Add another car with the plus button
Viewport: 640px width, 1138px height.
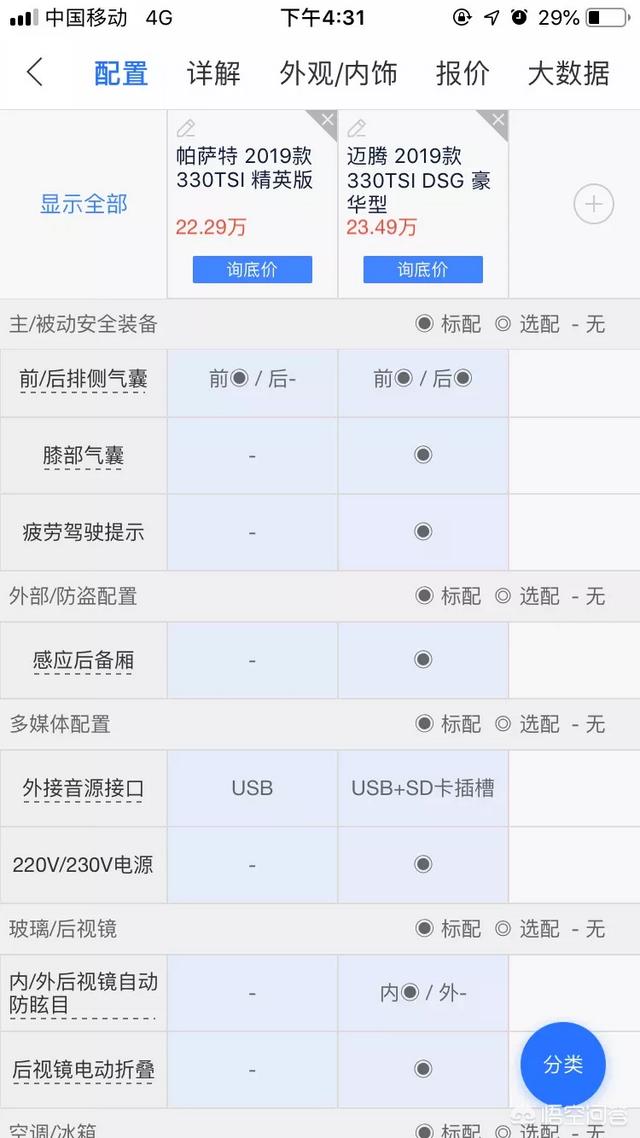[594, 204]
